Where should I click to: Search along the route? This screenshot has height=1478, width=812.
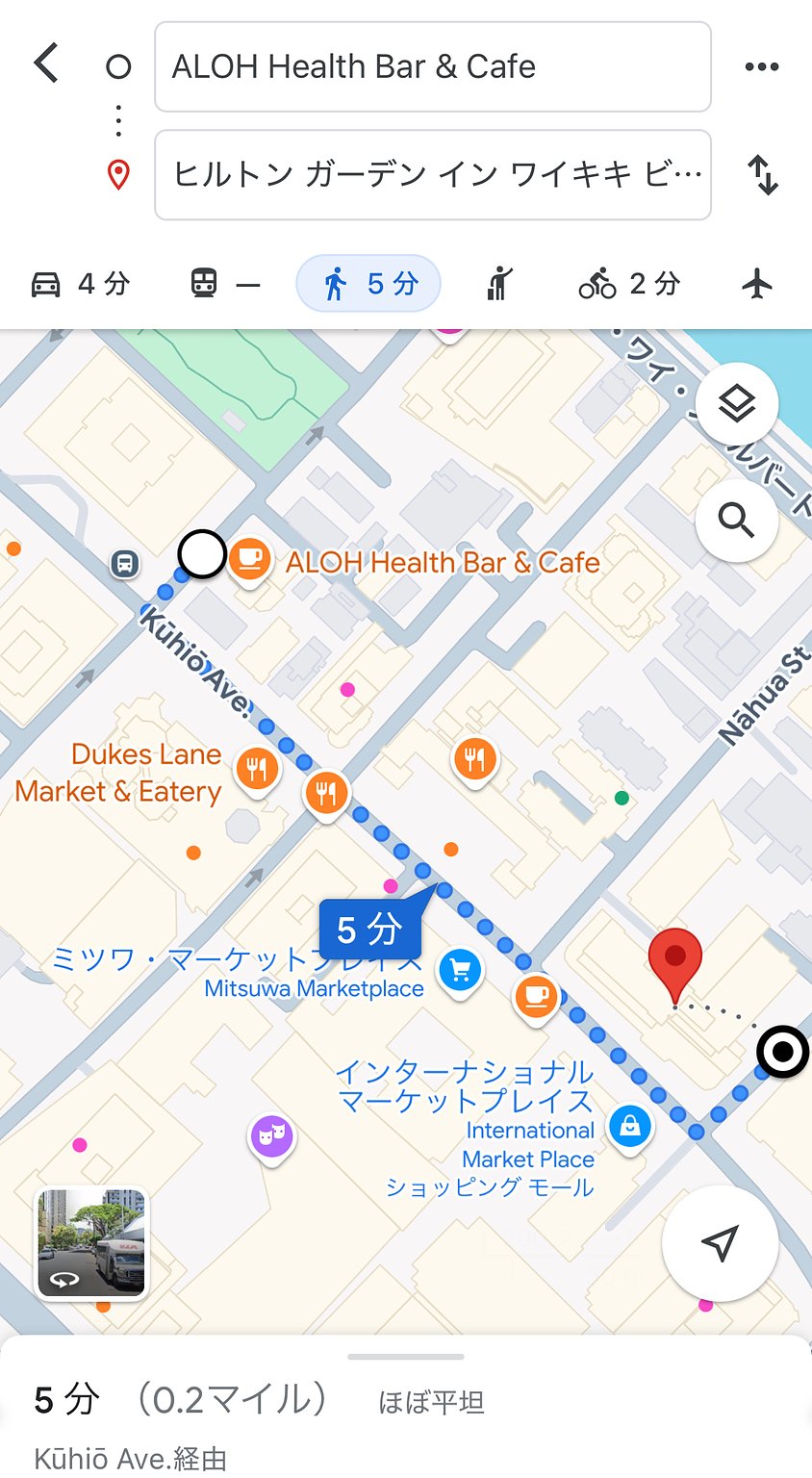pyautogui.click(x=736, y=521)
